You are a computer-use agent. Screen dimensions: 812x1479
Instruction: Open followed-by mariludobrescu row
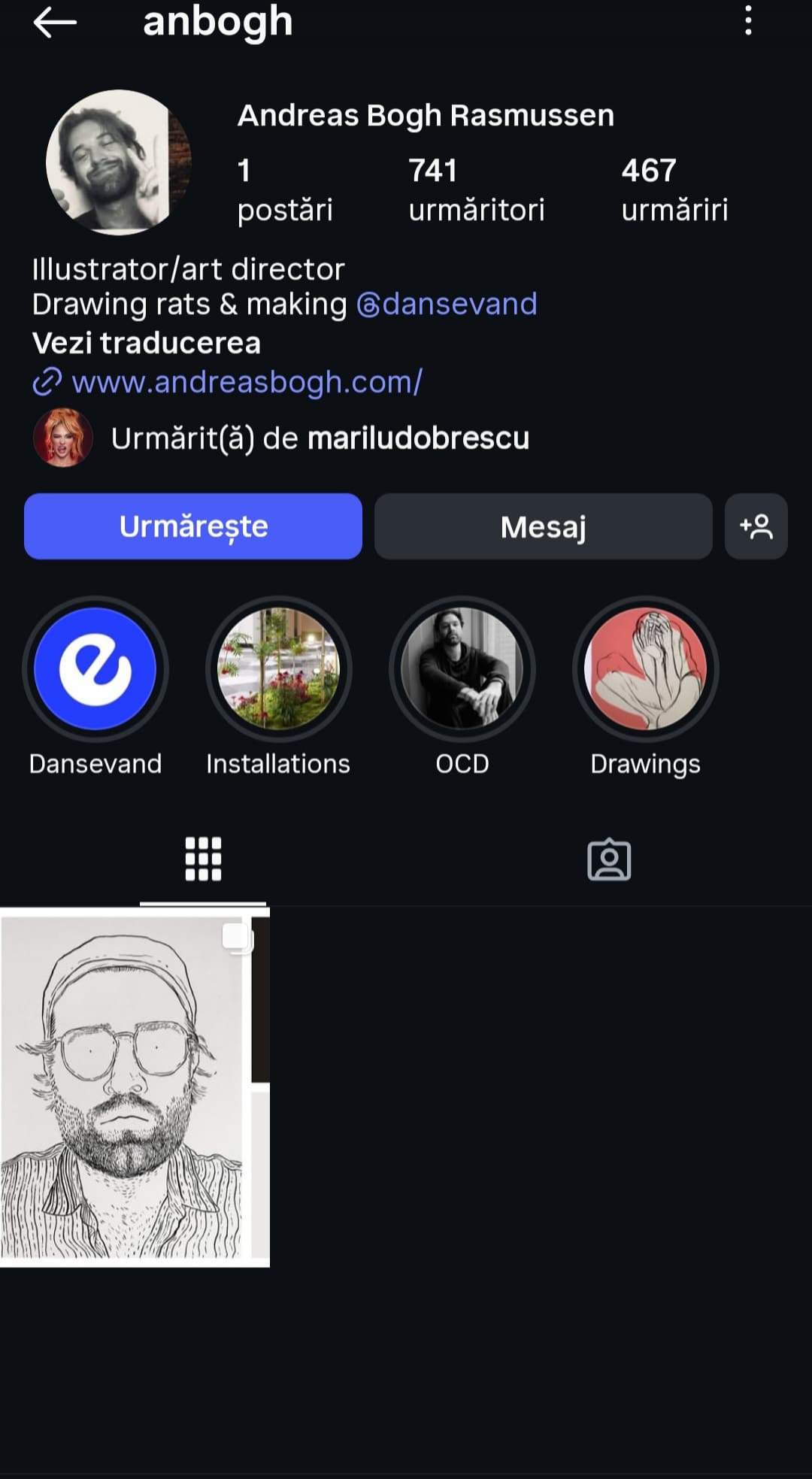tap(320, 438)
